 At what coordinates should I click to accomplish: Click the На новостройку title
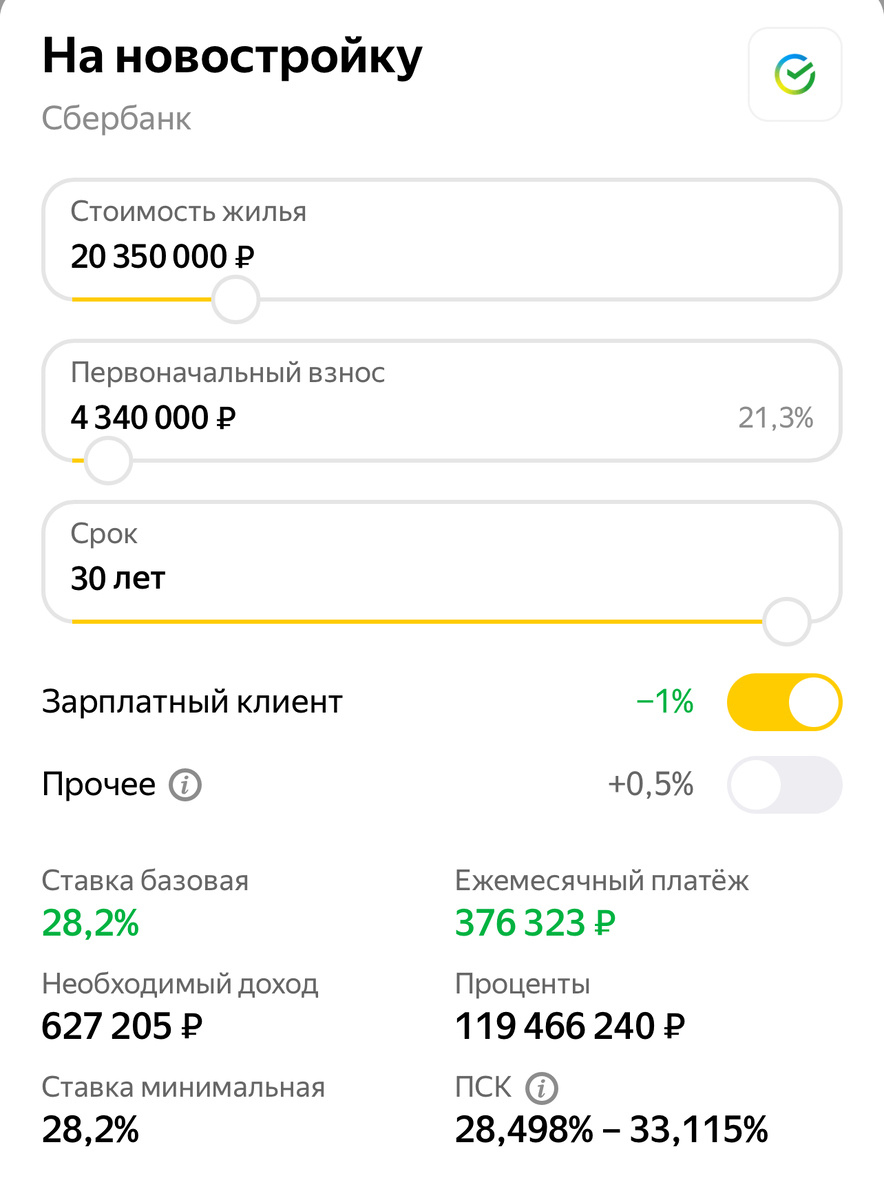232,57
